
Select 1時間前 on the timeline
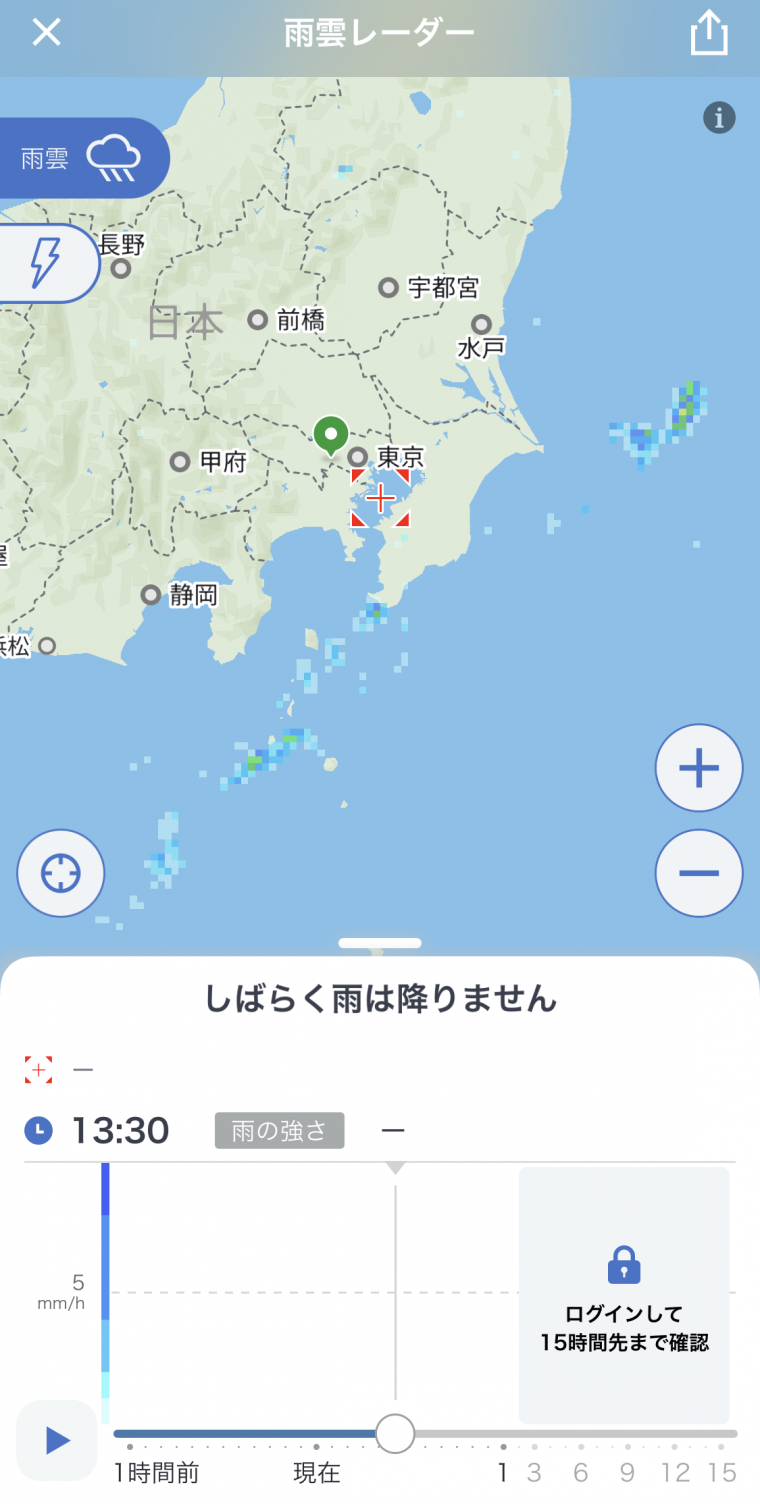click(155, 1473)
